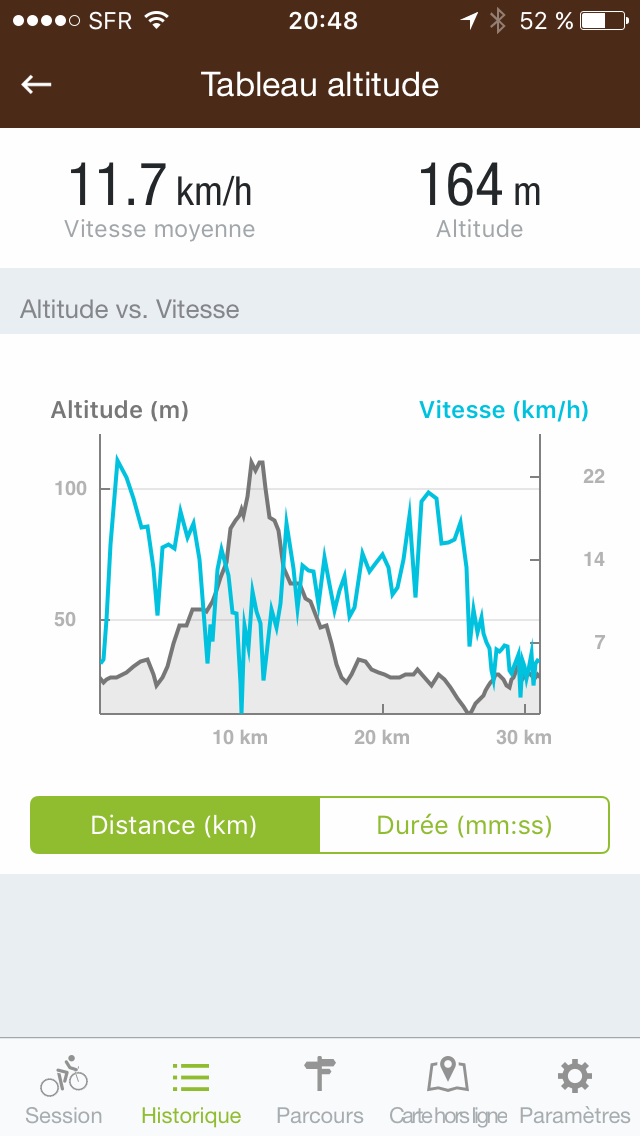Switch to the Historique tab
Screen dimensions: 640x1136
point(191,1090)
